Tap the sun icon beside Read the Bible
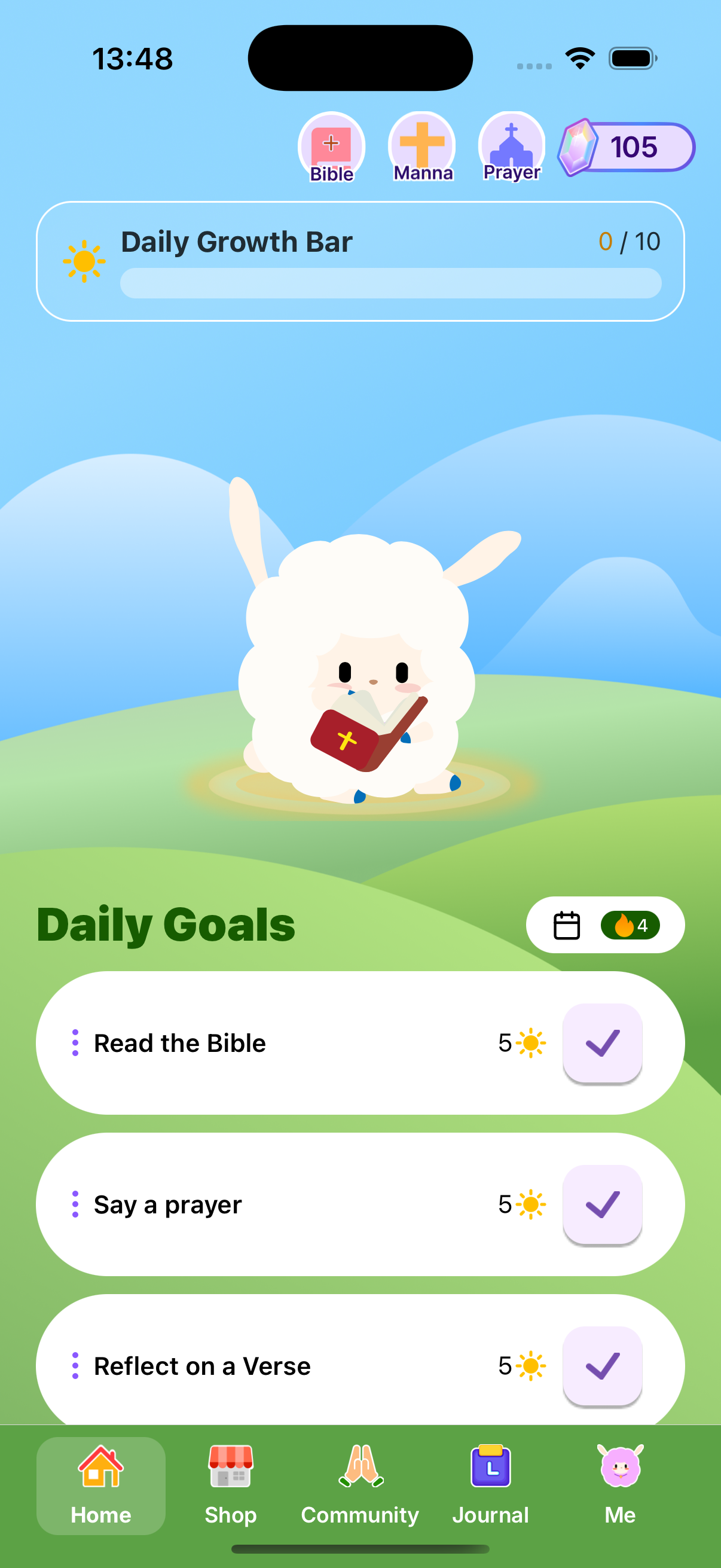Image resolution: width=721 pixels, height=1568 pixels. tap(531, 1042)
